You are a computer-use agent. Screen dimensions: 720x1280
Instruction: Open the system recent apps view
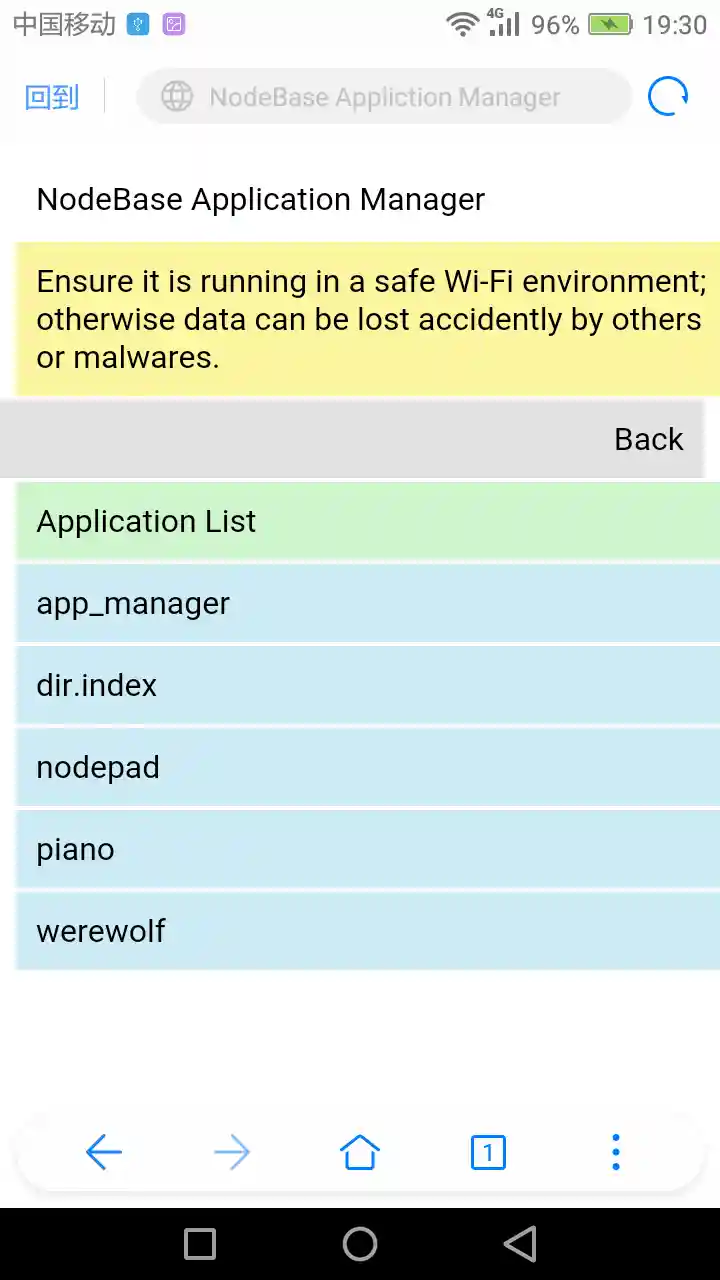200,1244
